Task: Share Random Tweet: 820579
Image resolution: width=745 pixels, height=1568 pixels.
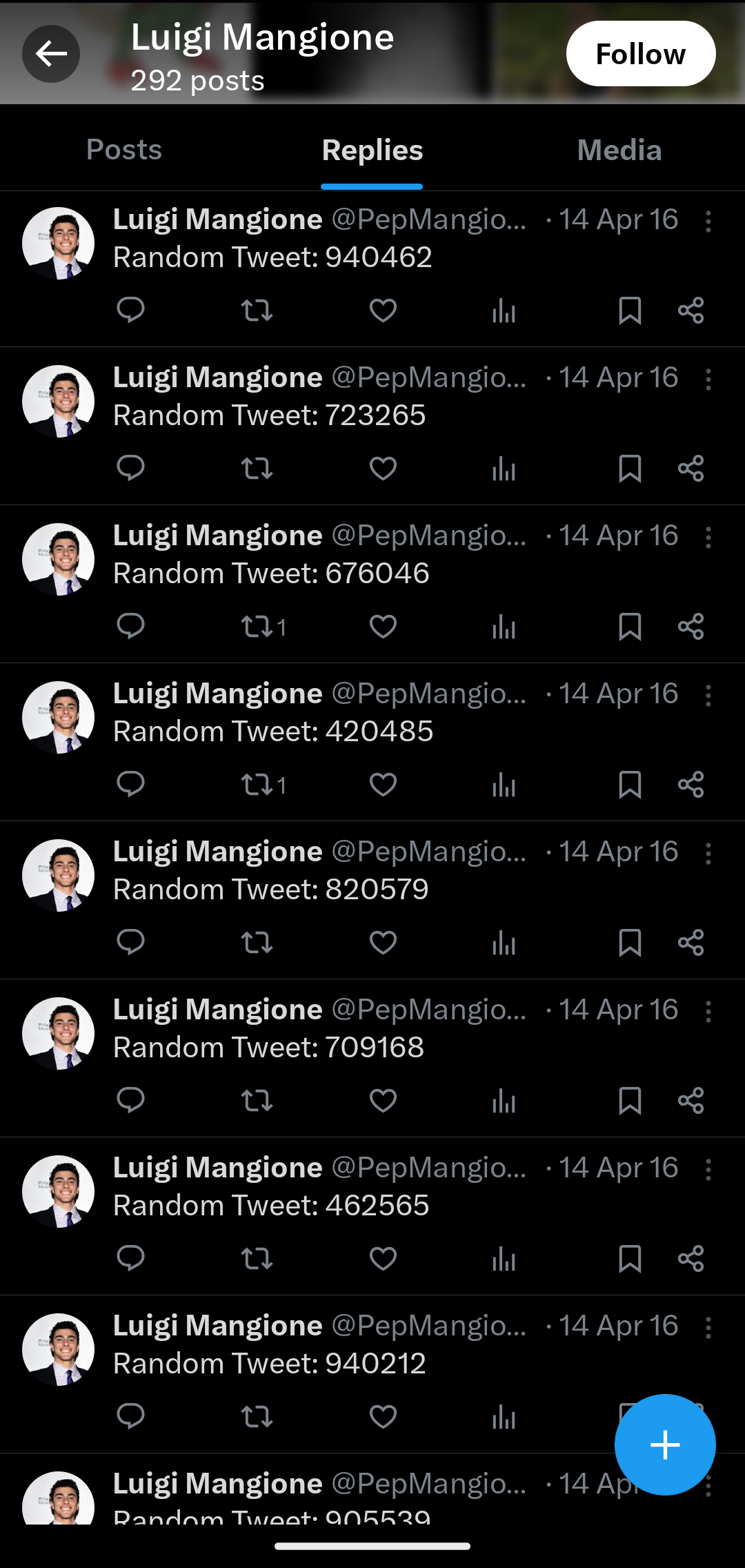Action: [x=691, y=943]
